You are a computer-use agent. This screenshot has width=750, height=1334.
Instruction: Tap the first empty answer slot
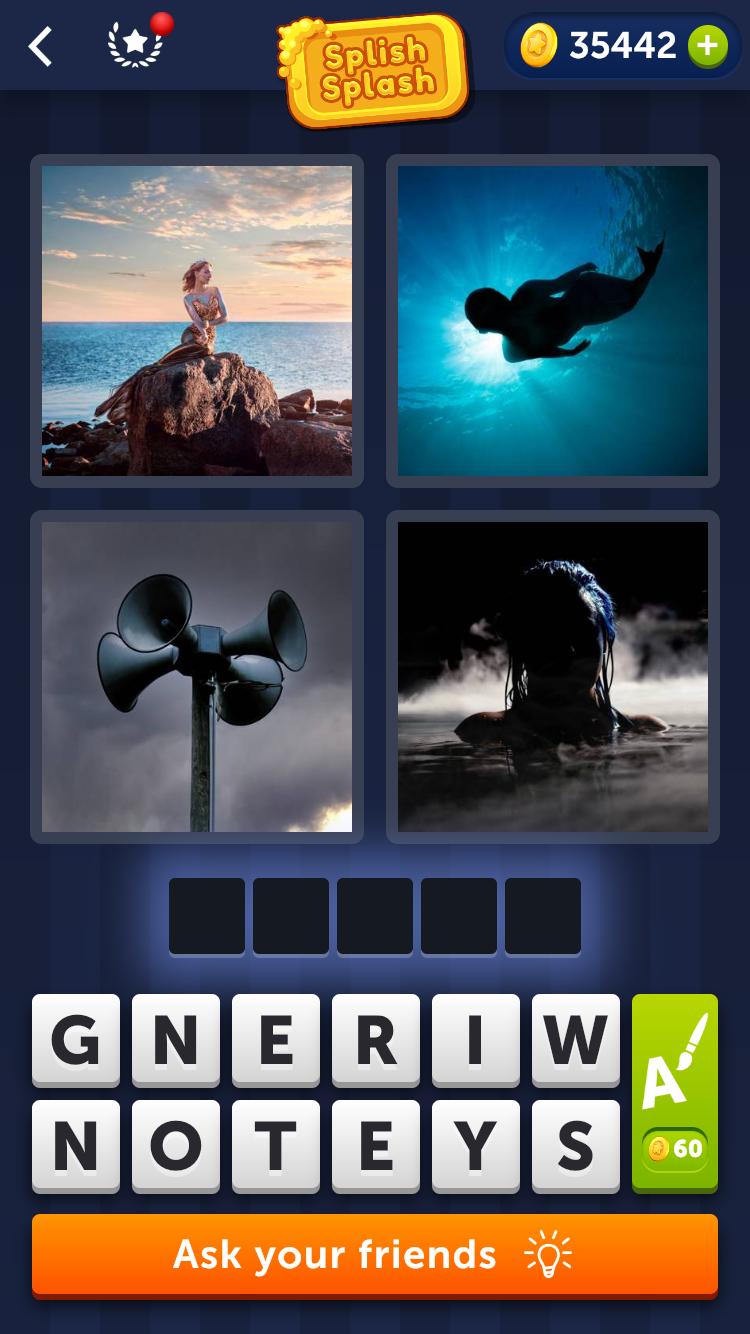tap(207, 916)
